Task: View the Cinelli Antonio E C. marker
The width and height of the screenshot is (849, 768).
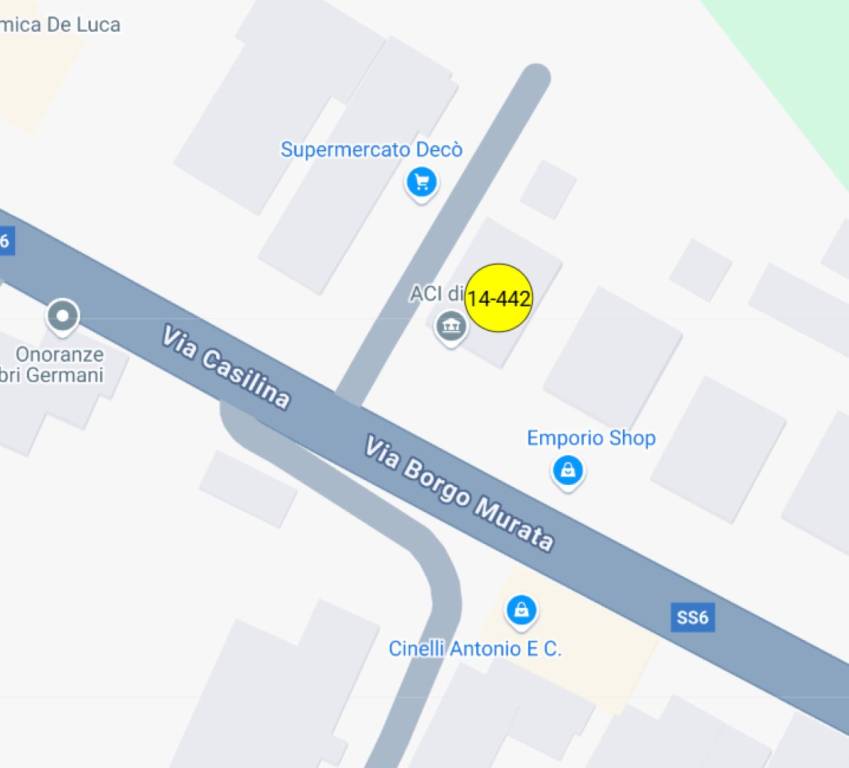Action: tap(520, 609)
